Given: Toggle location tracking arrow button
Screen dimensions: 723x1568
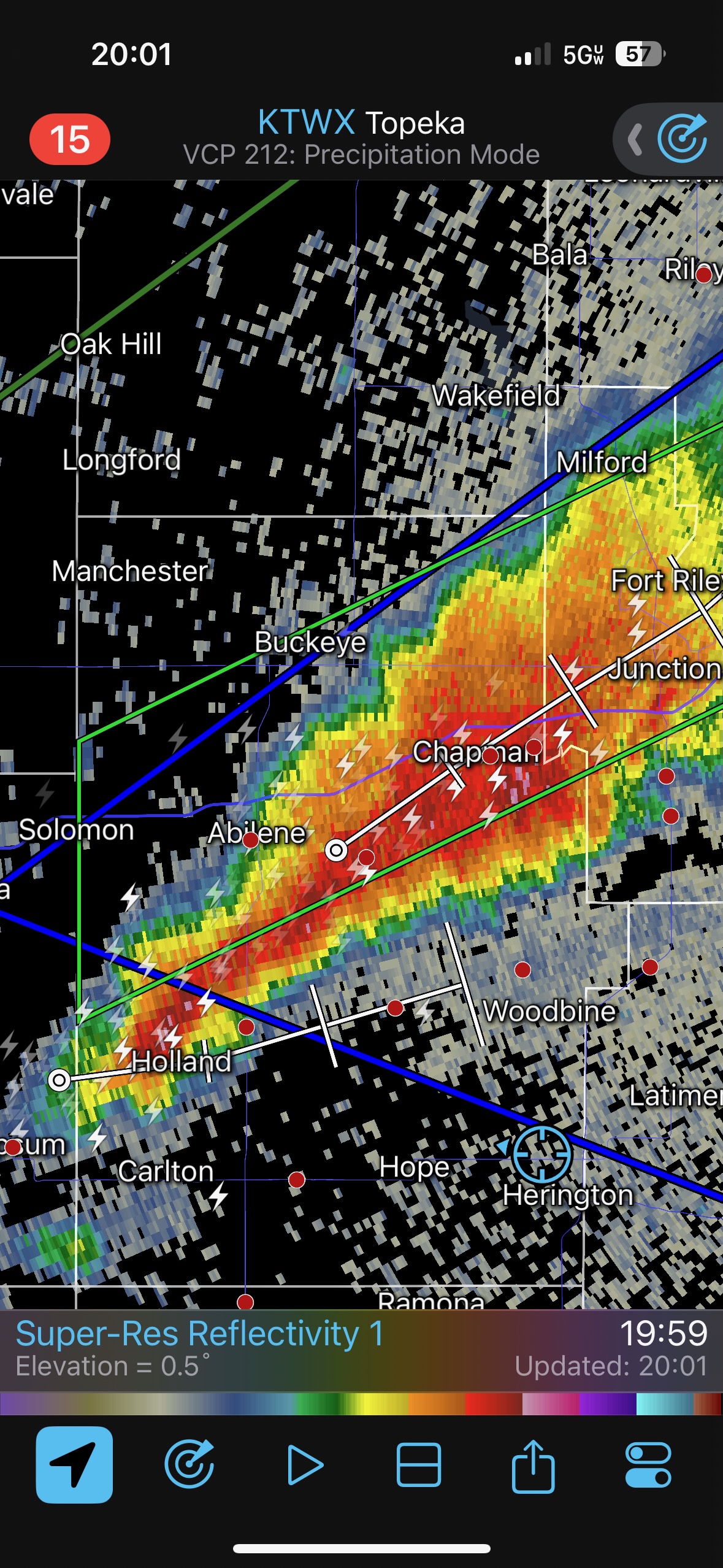Looking at the screenshot, I should pos(74,1464).
